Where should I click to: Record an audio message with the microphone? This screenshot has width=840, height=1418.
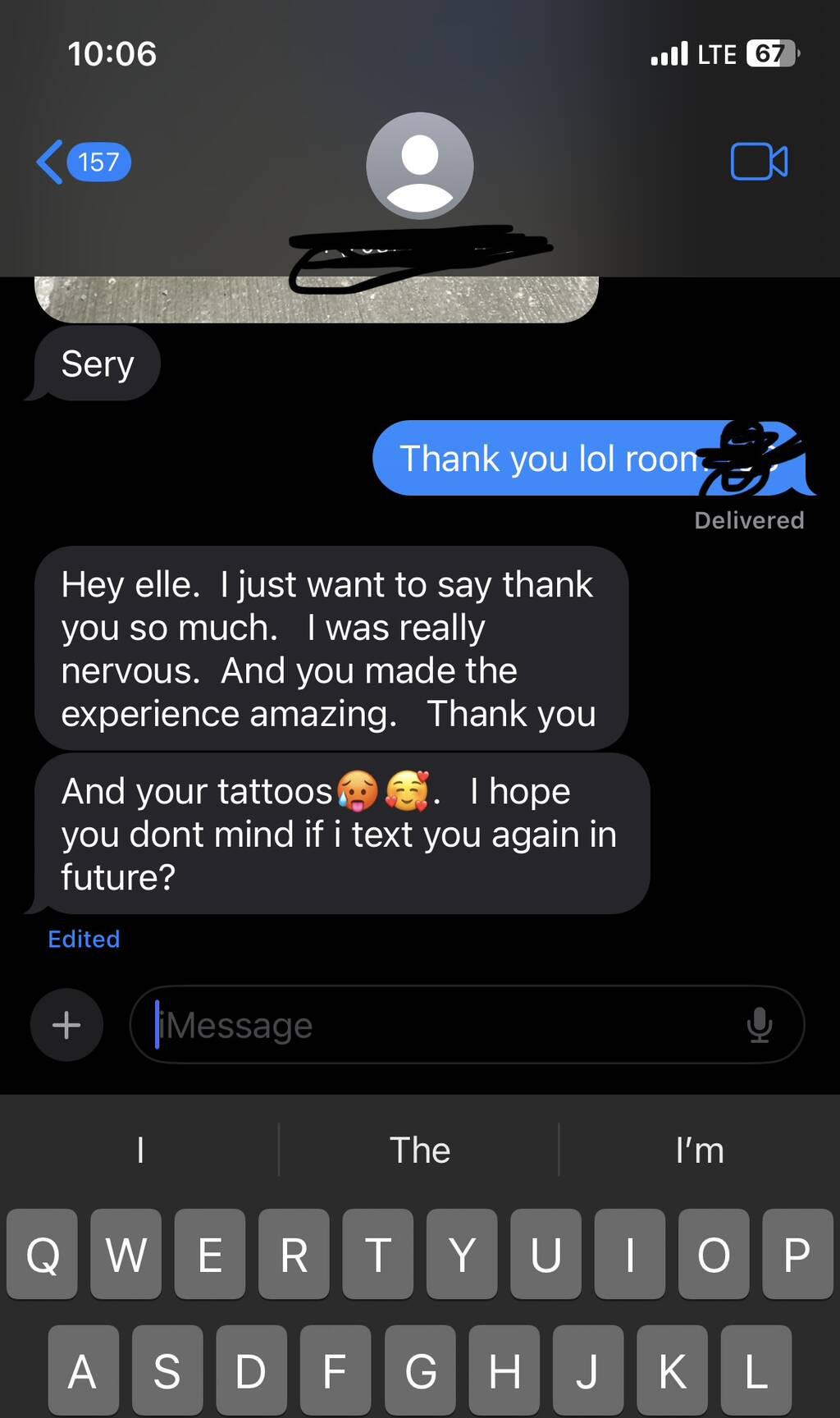[x=760, y=1025]
